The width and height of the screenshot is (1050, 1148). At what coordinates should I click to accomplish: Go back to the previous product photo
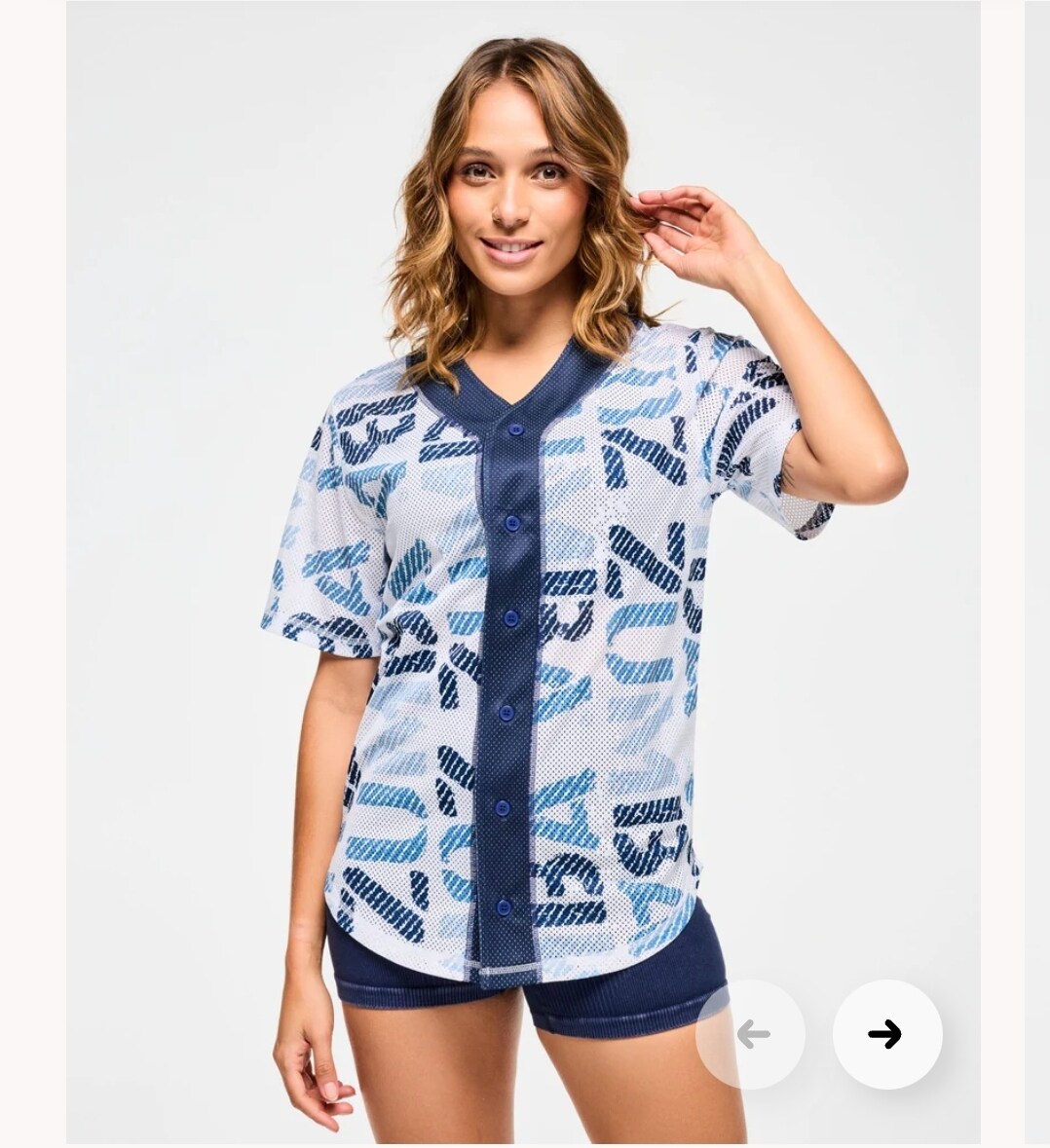[x=751, y=1034]
